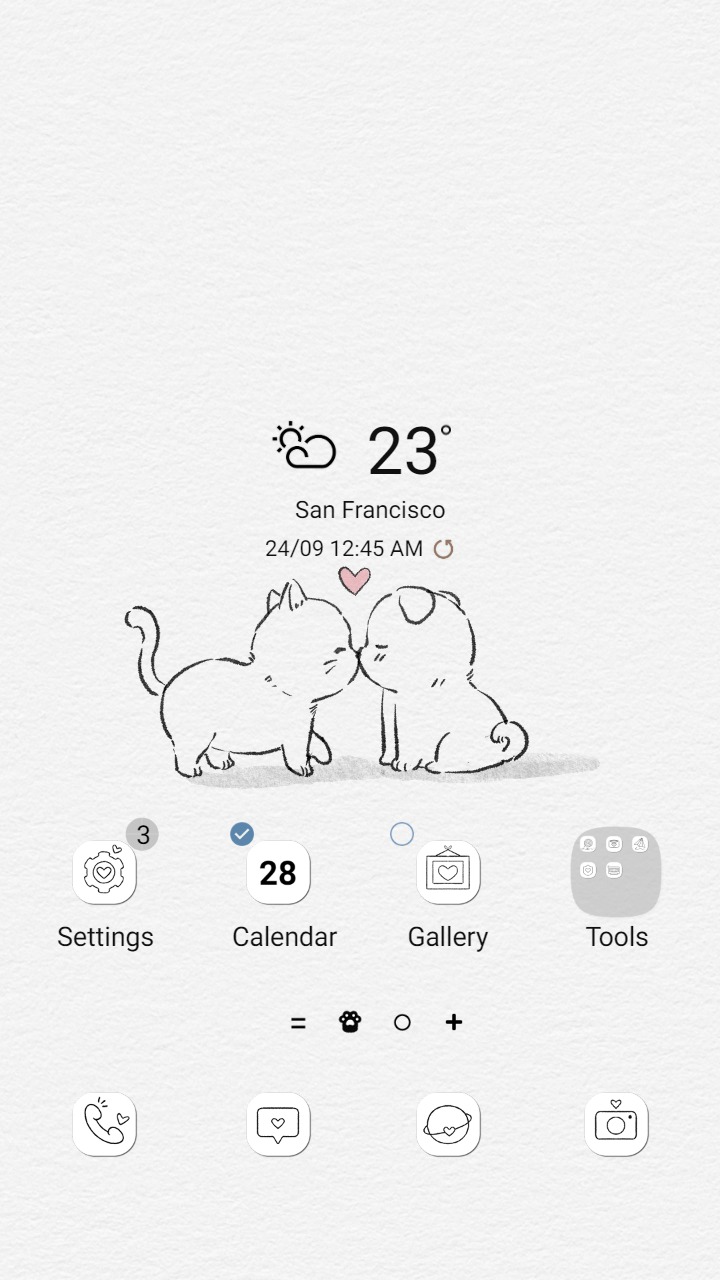Open the Calendar app showing 28

point(277,872)
